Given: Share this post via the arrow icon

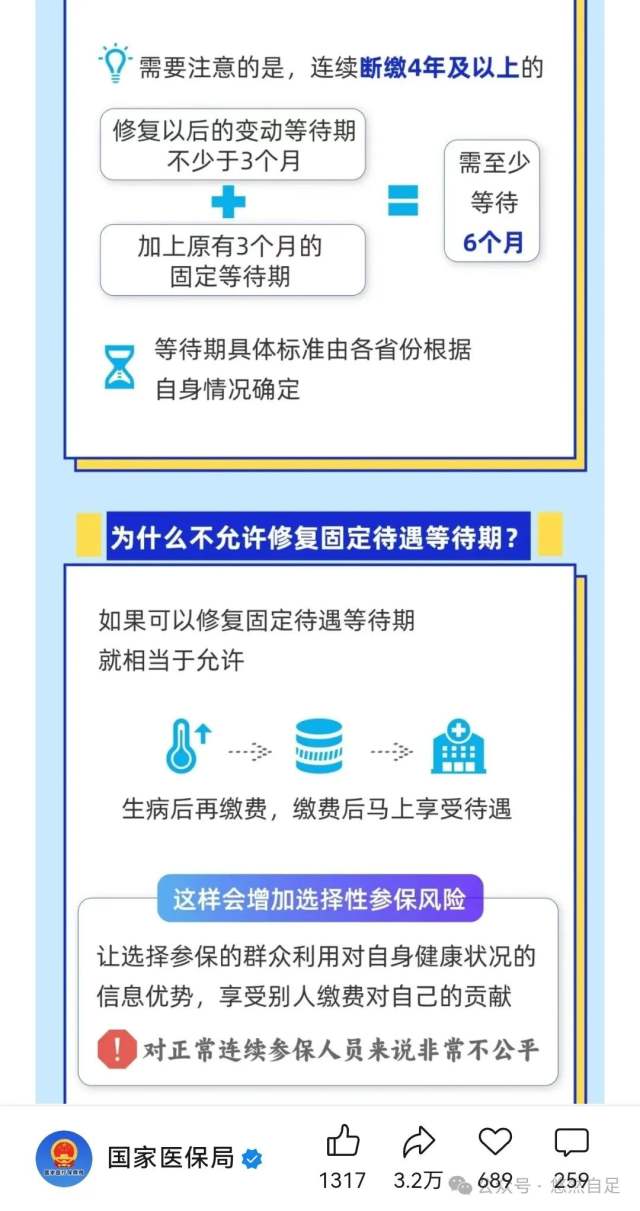Looking at the screenshot, I should point(418,1142).
